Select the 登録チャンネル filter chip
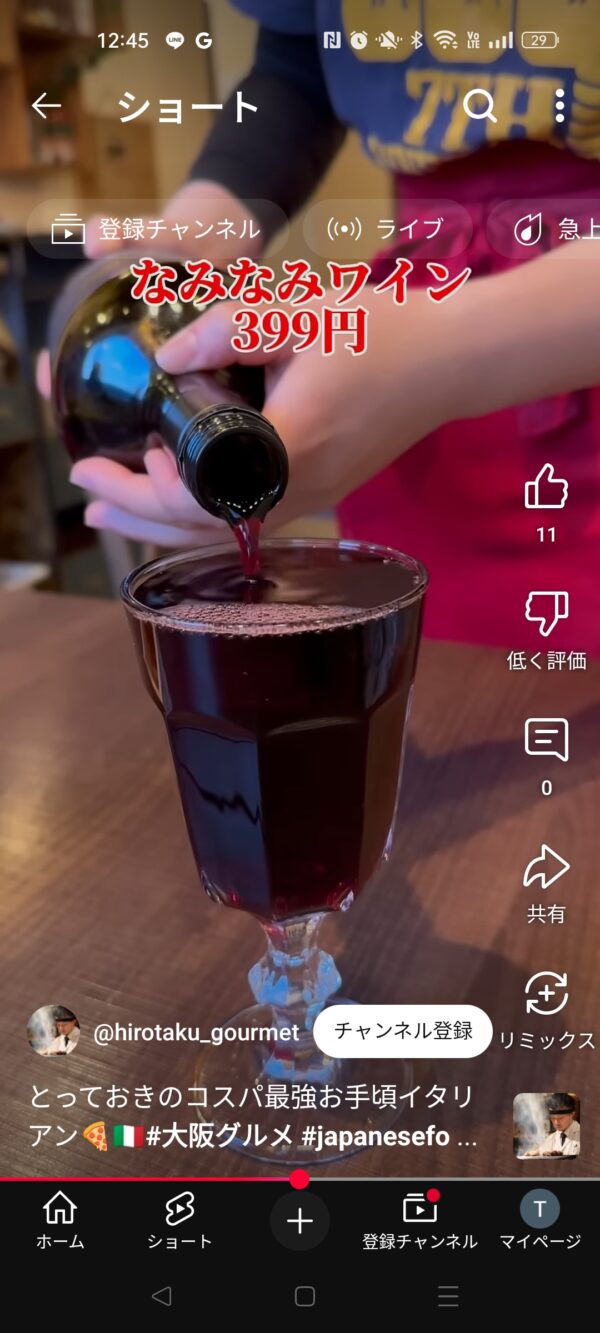600x1333 pixels. point(157,229)
